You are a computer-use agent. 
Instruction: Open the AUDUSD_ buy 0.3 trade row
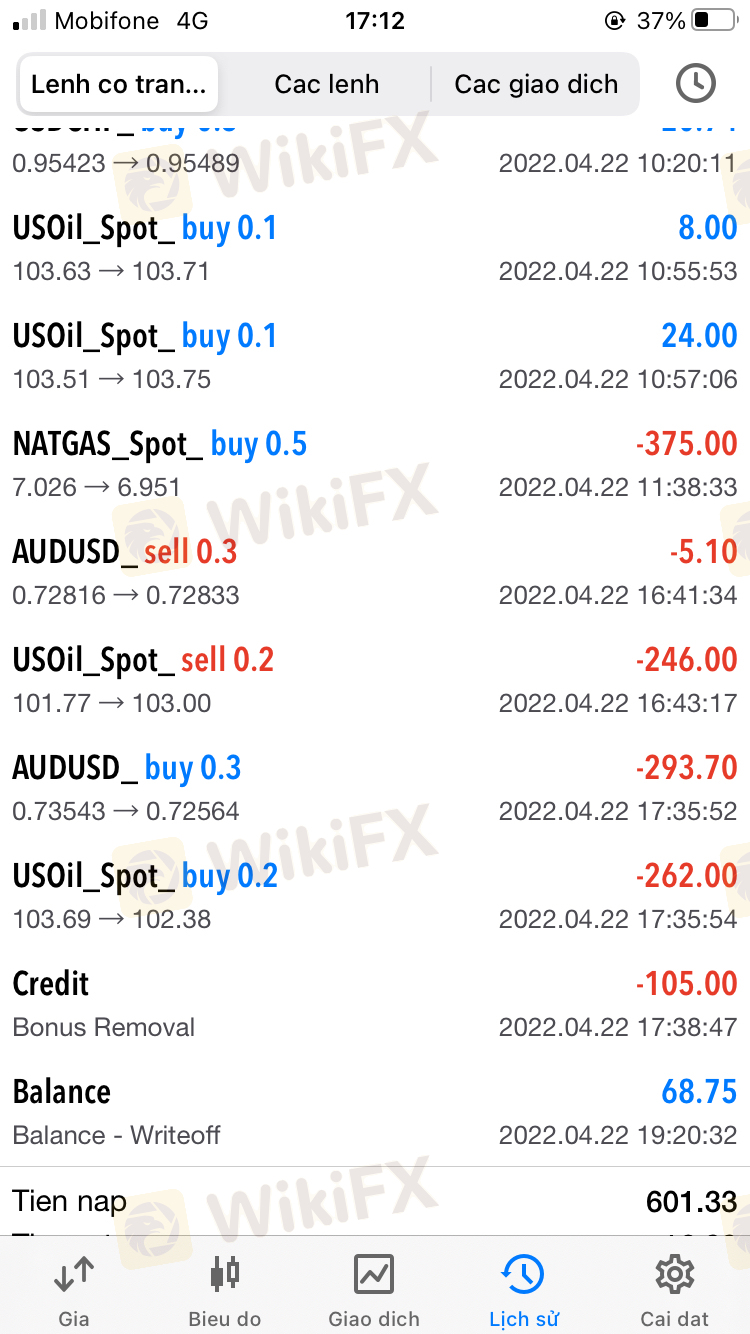pyautogui.click(x=375, y=789)
